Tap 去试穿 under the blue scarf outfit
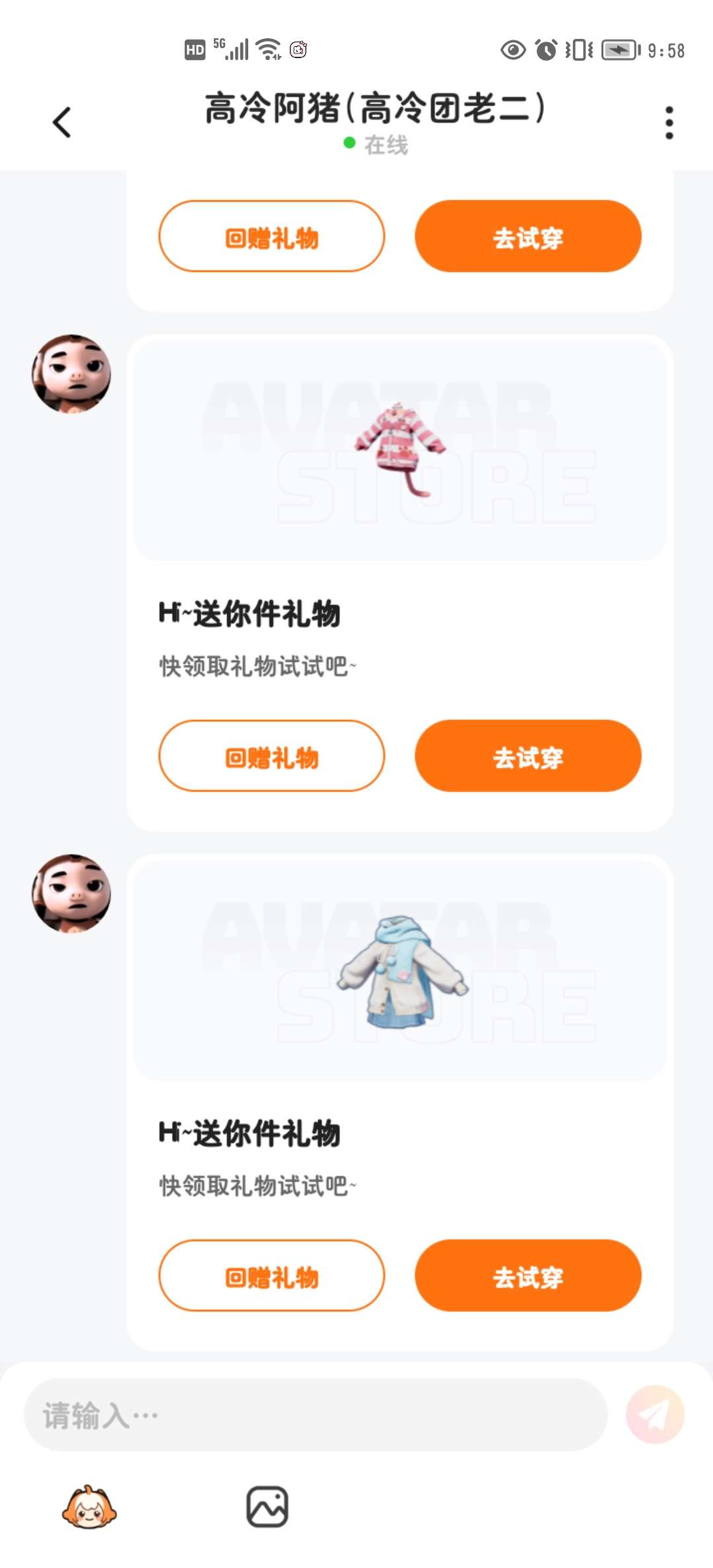 [x=527, y=1276]
